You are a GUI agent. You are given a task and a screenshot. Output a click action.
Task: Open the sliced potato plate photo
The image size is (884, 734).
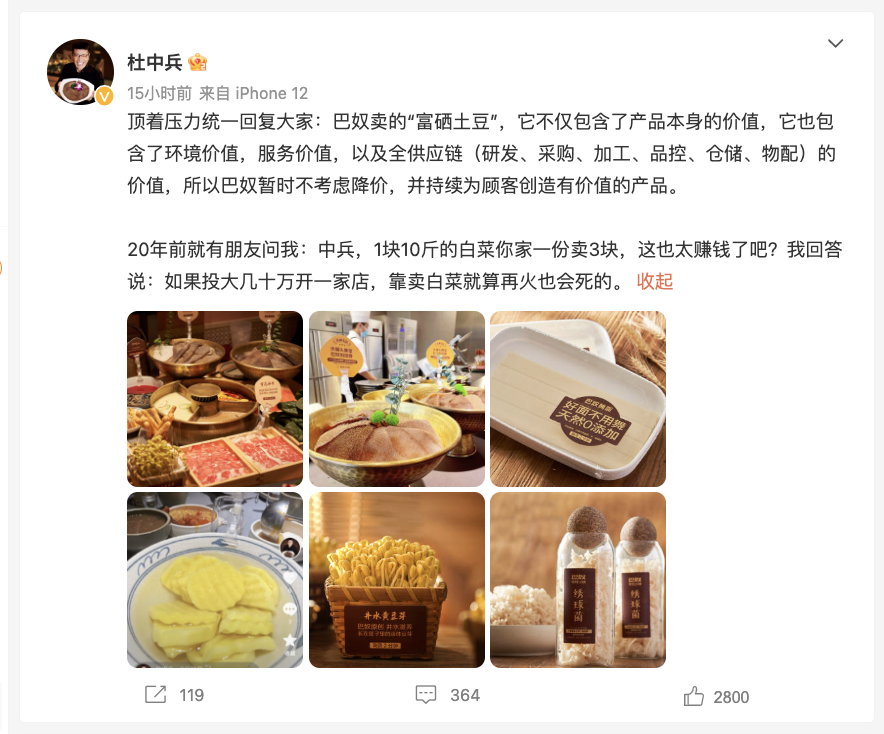click(215, 580)
